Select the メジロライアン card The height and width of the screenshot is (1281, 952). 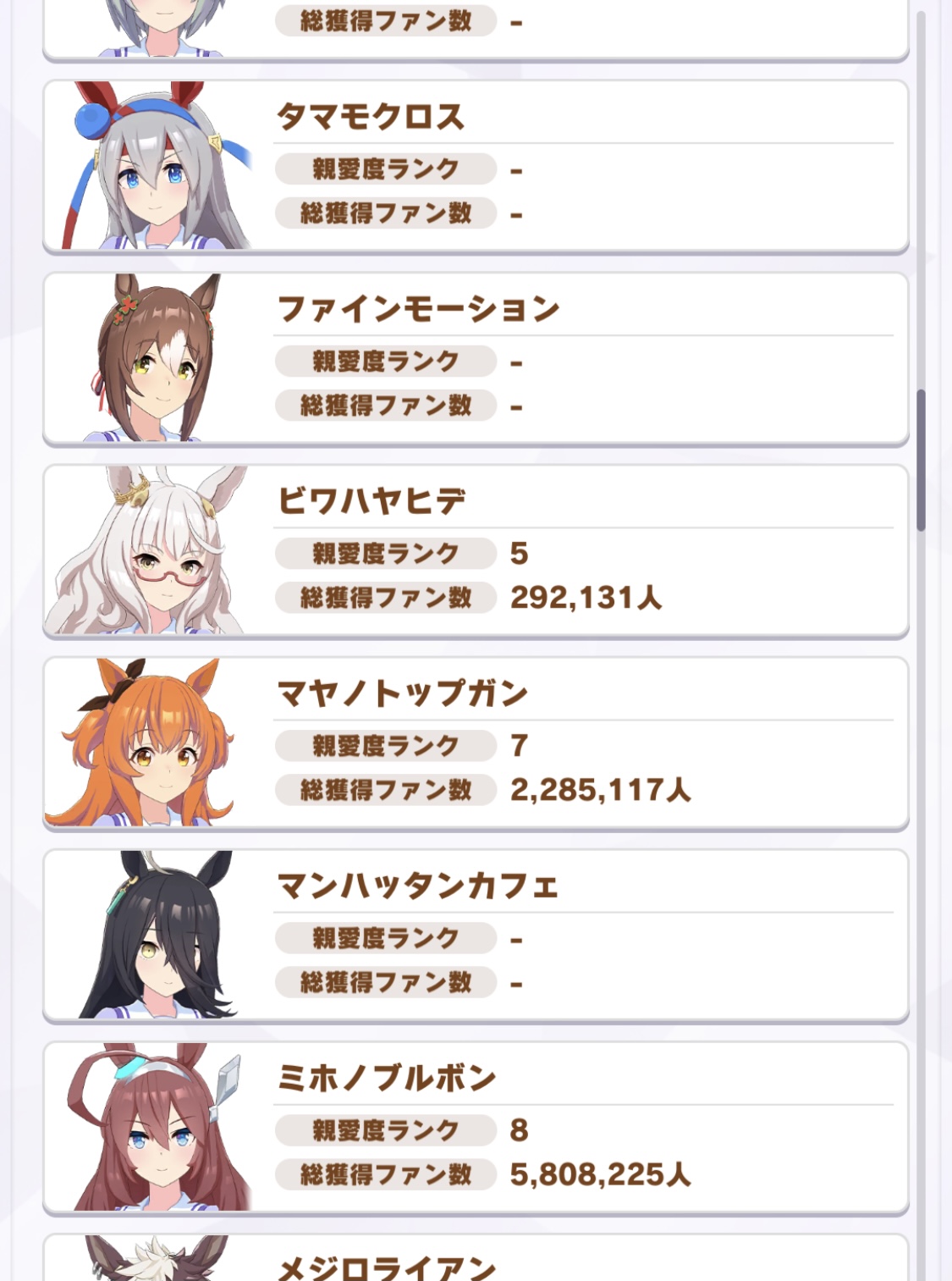(x=475, y=1260)
